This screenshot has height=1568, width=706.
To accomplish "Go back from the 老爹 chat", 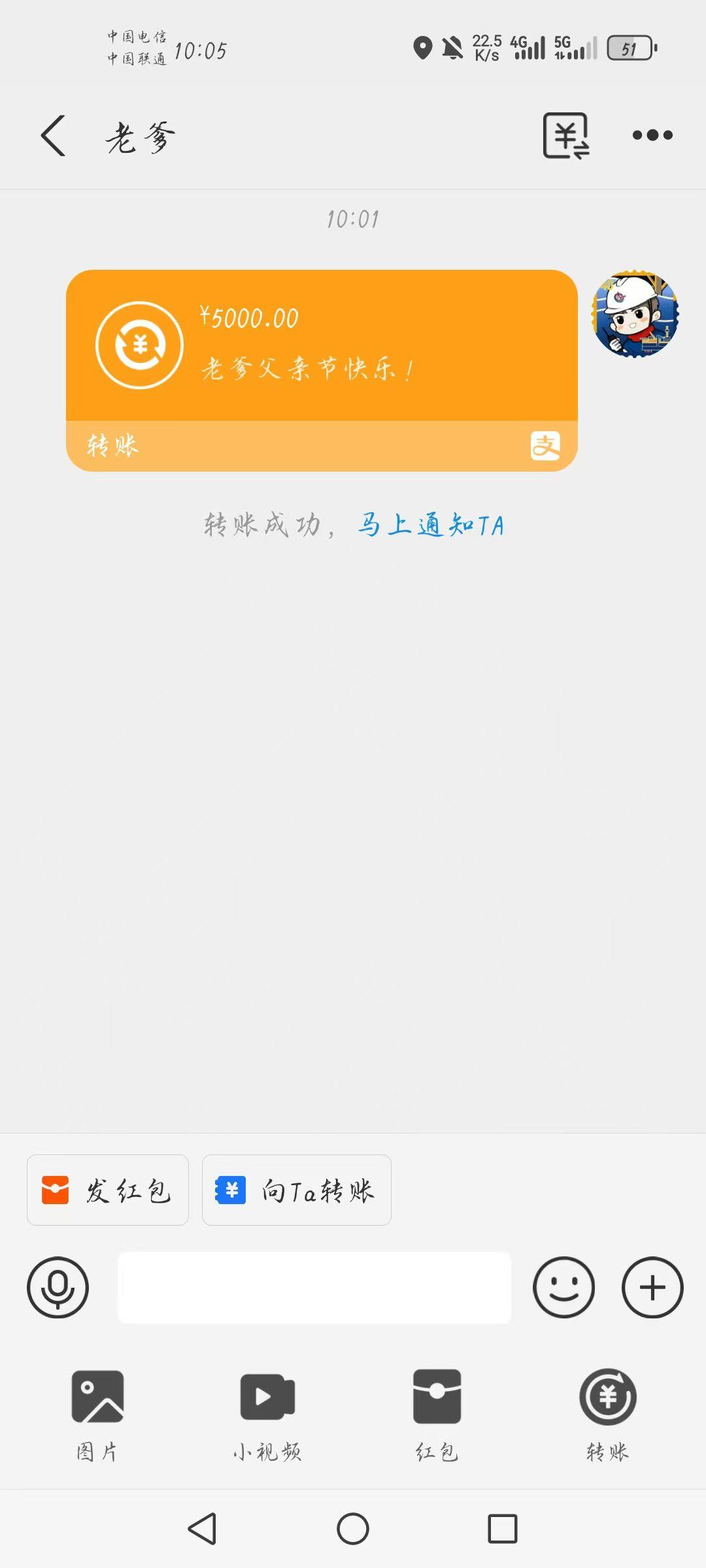I will click(x=54, y=136).
